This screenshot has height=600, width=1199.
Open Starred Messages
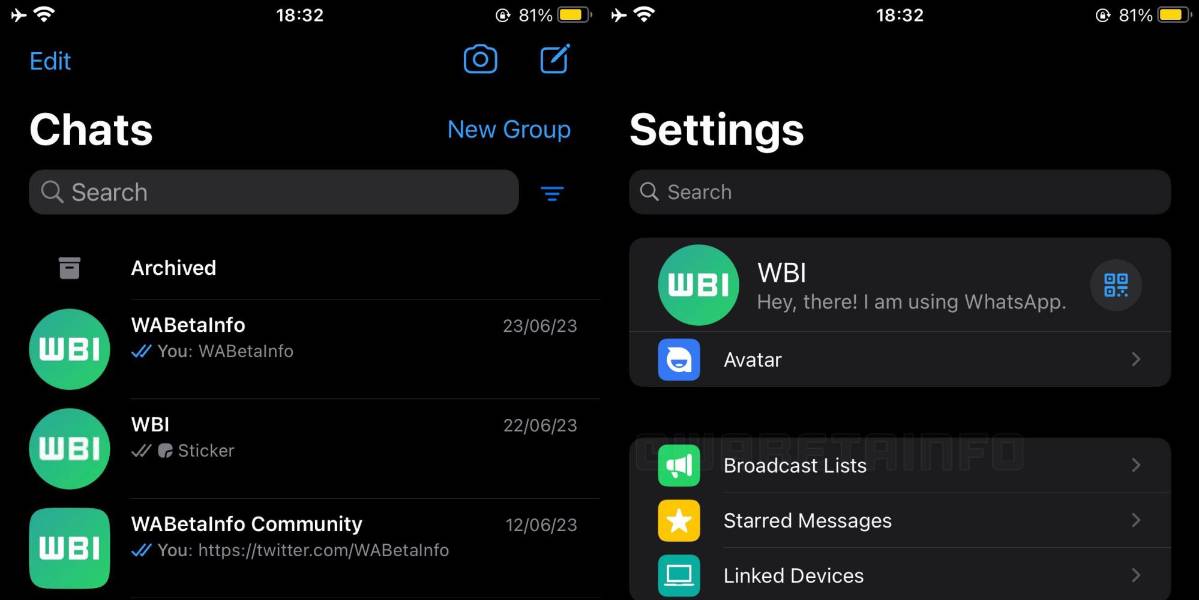[899, 520]
